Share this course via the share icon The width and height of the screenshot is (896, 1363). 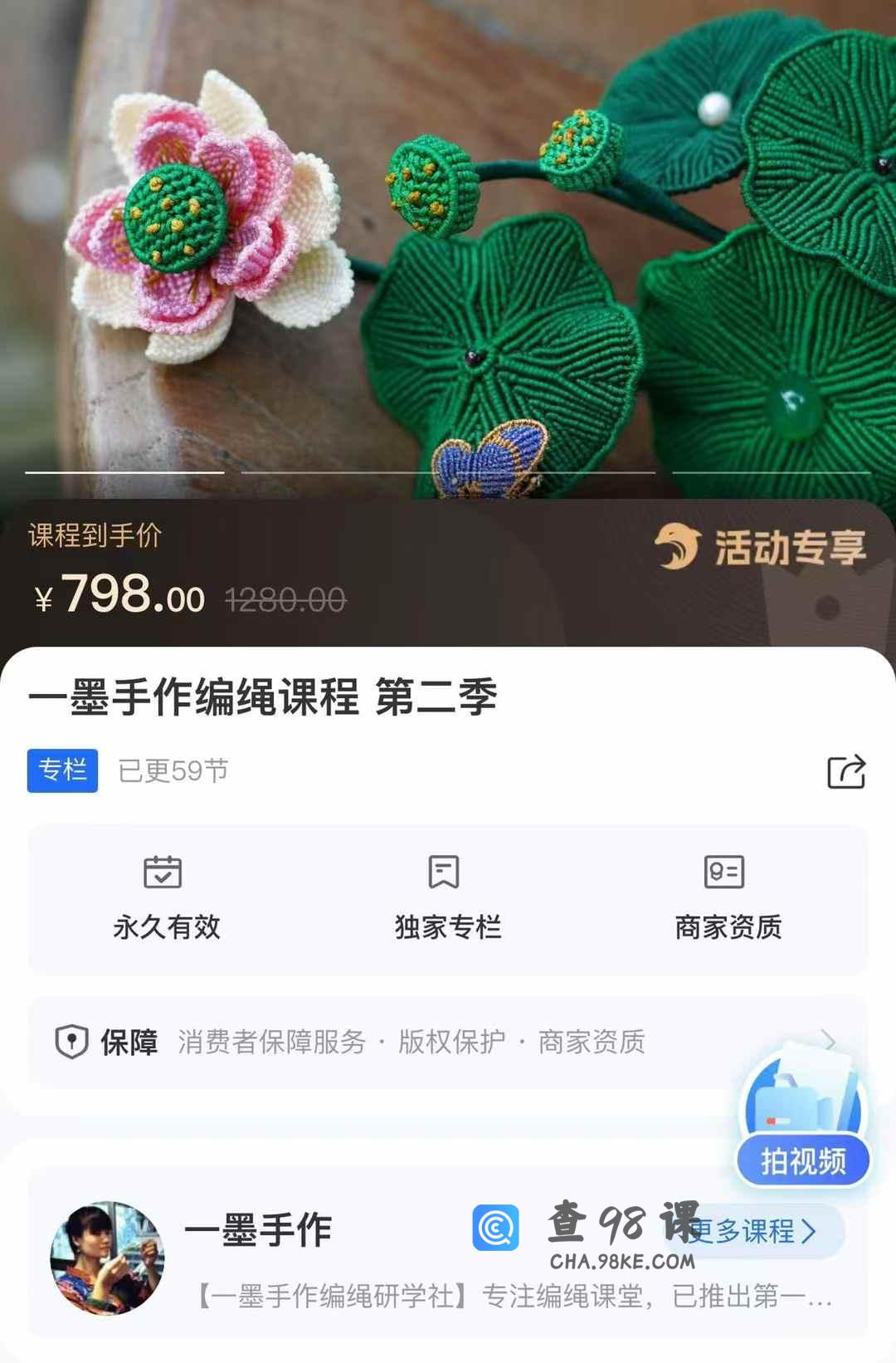click(x=846, y=772)
